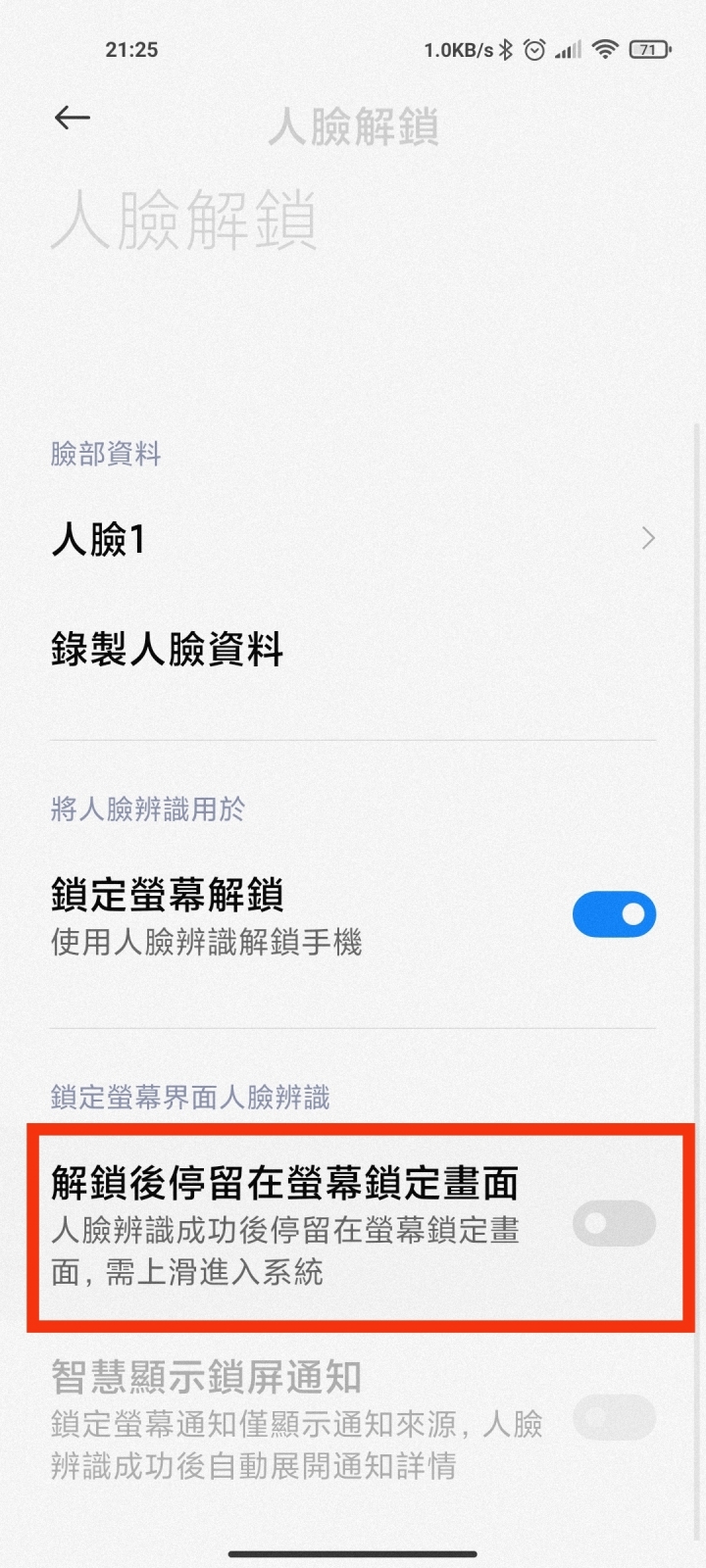
Task: Open 人臉1 face data entry
Action: pos(353,539)
